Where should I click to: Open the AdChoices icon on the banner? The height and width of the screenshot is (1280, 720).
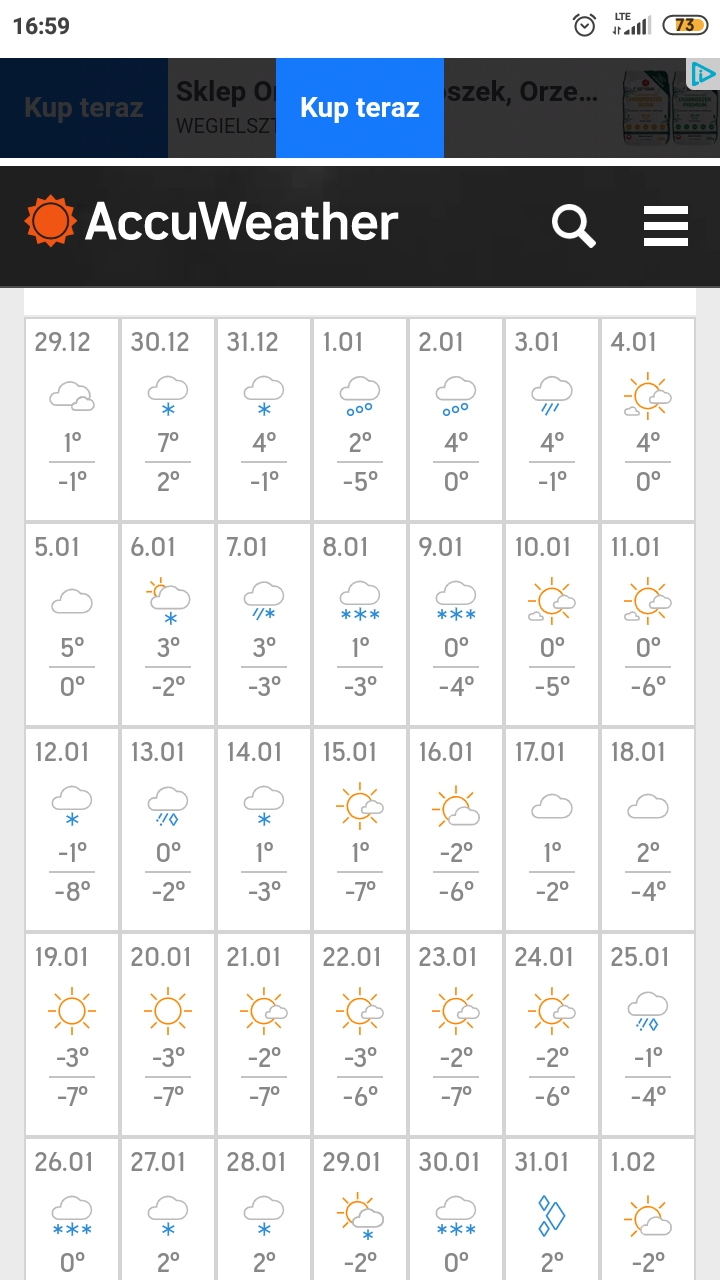702,75
